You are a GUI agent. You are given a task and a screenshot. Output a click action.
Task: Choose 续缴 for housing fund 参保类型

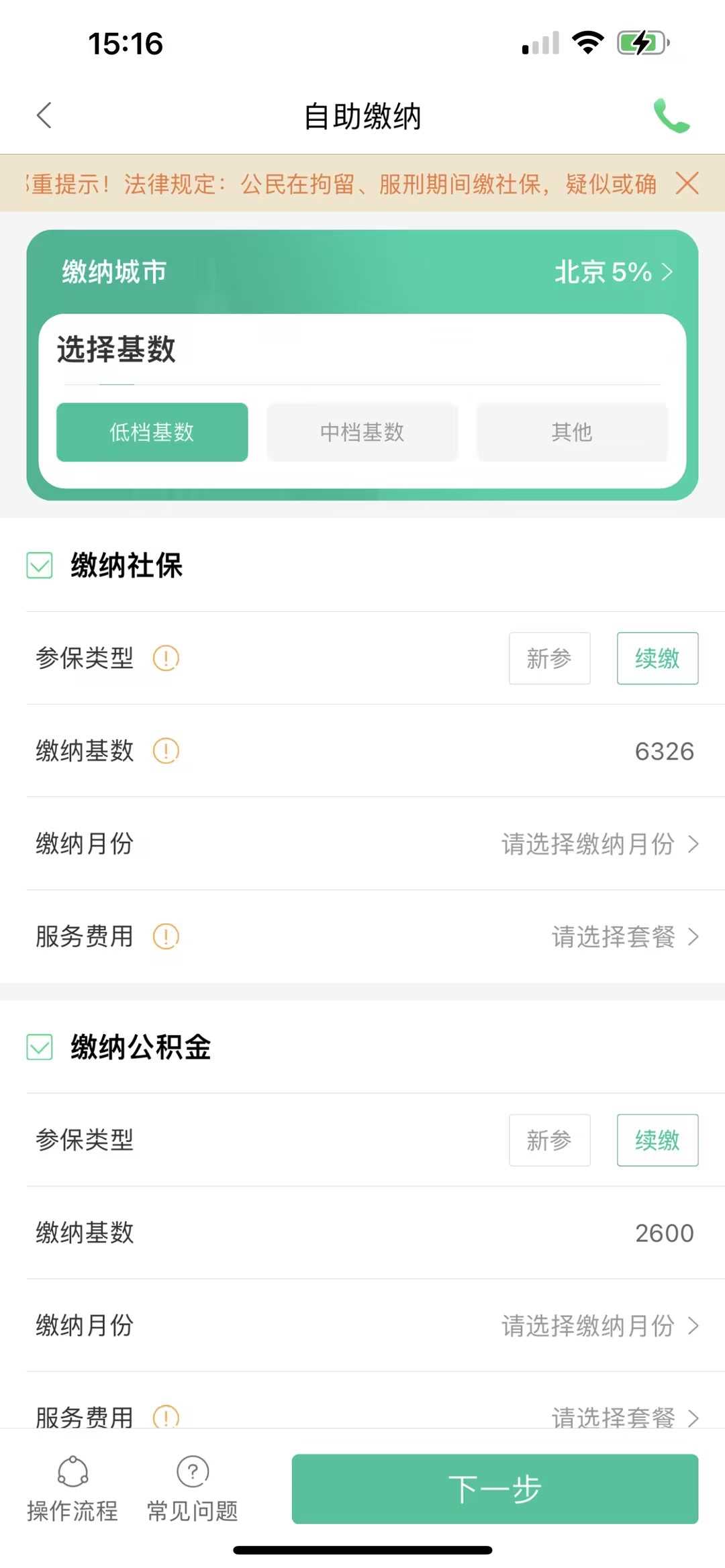point(657,1140)
